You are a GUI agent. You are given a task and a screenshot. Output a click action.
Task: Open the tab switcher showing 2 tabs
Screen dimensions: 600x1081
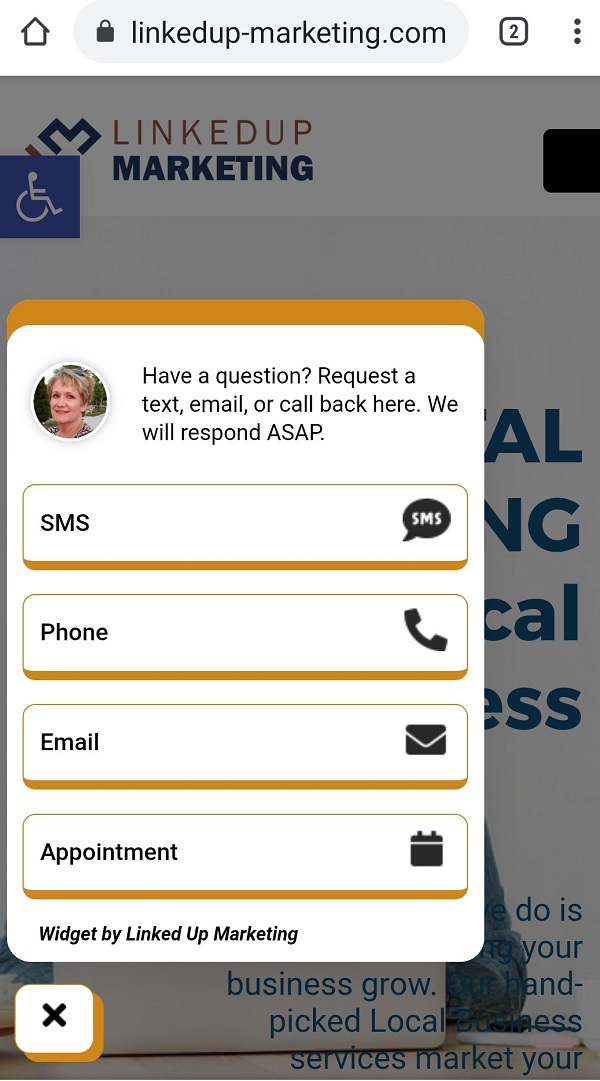point(513,33)
